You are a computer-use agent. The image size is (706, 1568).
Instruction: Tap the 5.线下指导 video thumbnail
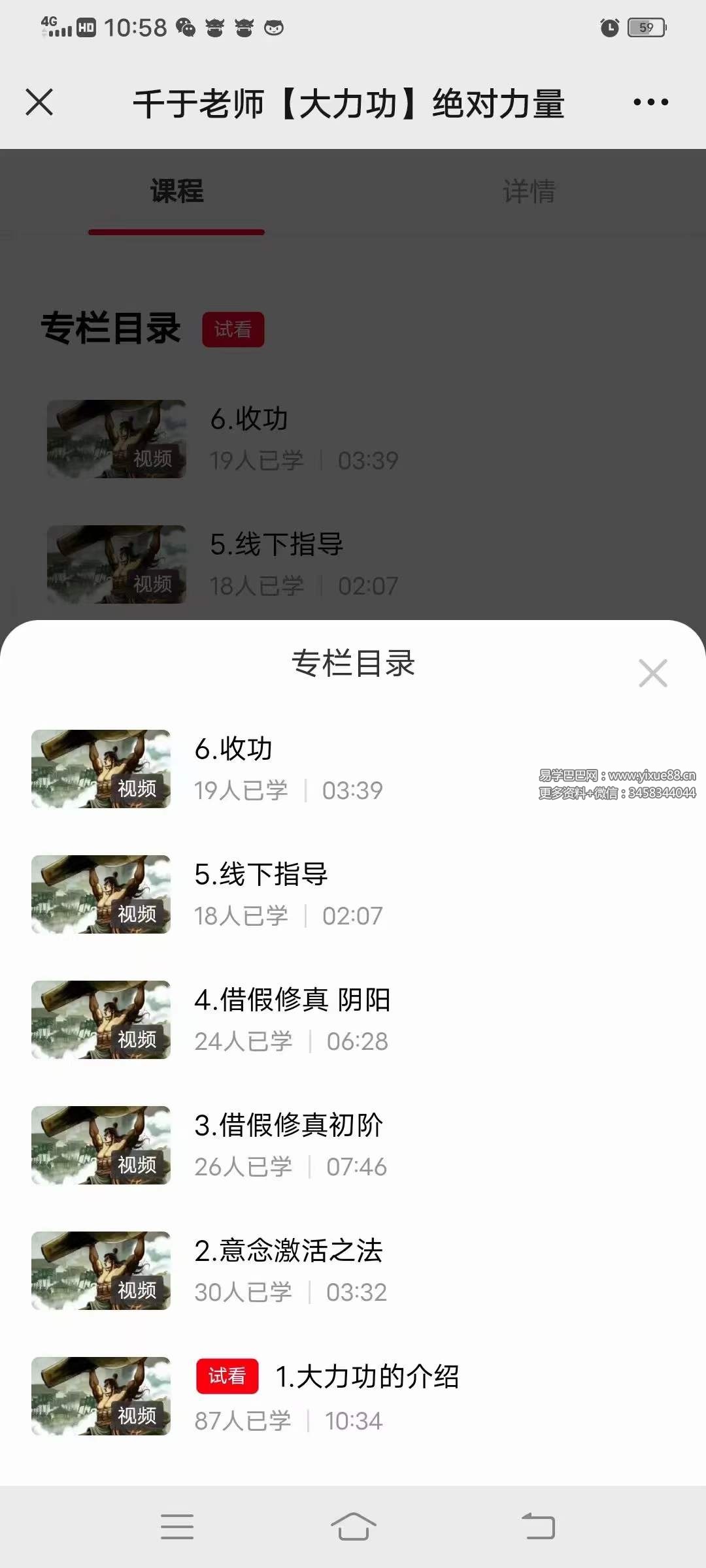coord(101,894)
